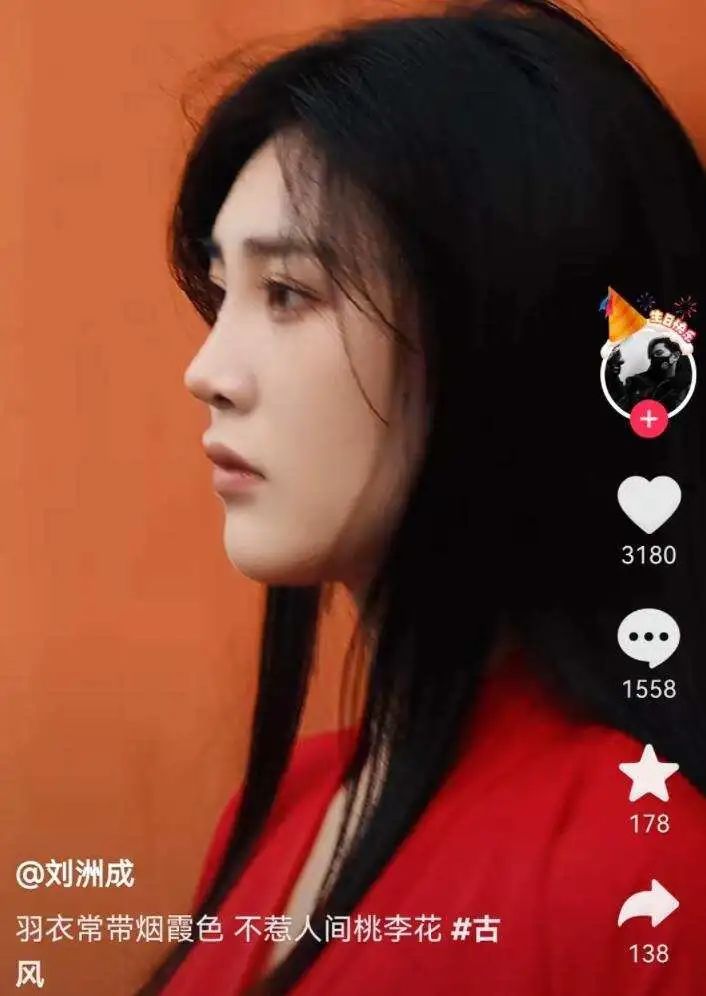Like this video with the heart
This screenshot has height=996, width=706.
pos(649,505)
